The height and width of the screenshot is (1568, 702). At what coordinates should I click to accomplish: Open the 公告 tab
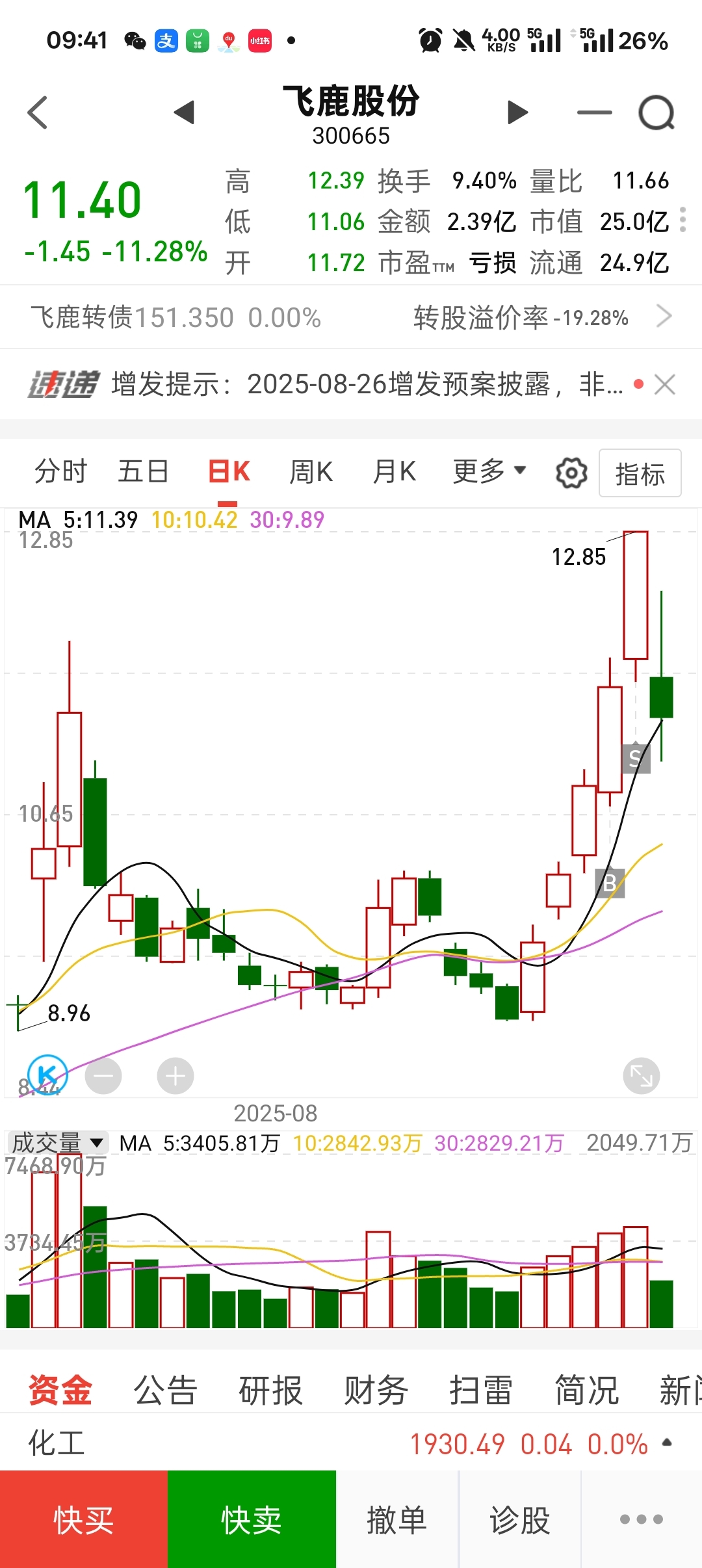pos(165,1390)
